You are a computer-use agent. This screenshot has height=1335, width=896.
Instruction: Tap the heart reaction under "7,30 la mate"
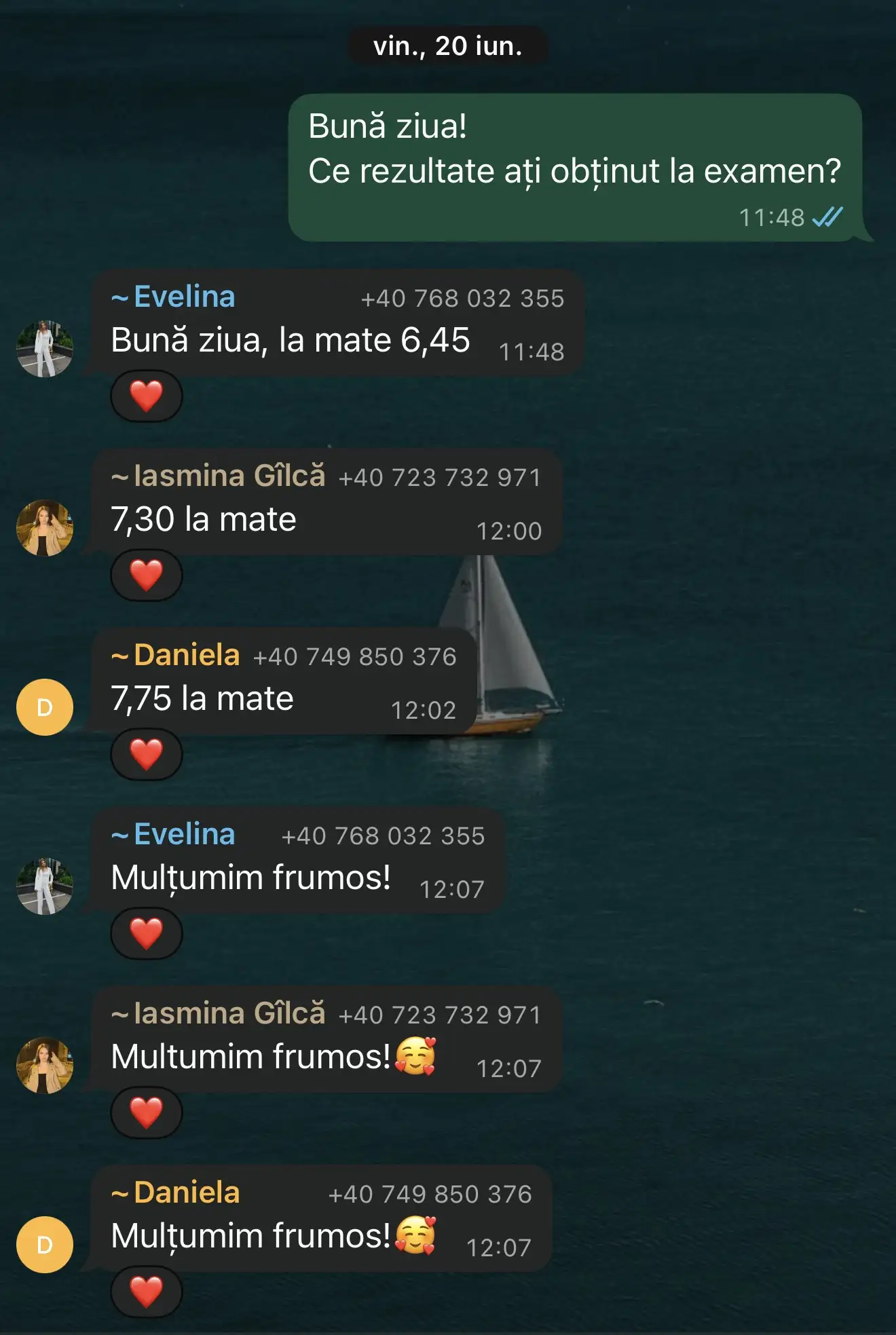pos(146,576)
